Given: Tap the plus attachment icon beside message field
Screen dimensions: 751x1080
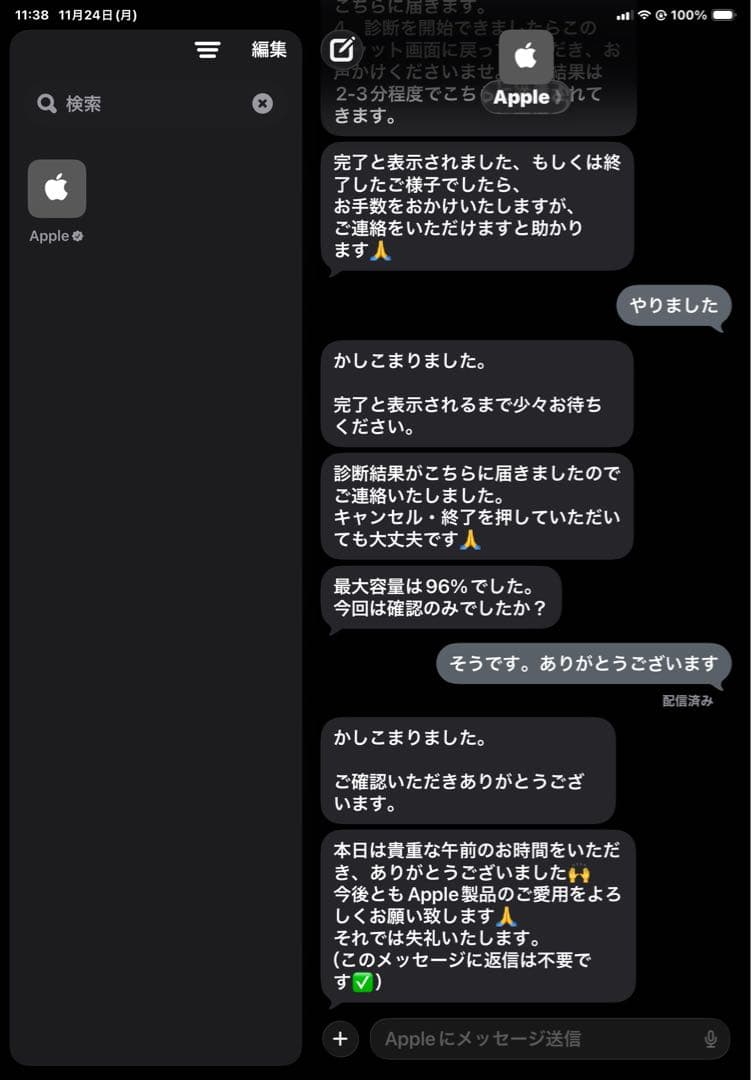Looking at the screenshot, I should click(x=340, y=1039).
